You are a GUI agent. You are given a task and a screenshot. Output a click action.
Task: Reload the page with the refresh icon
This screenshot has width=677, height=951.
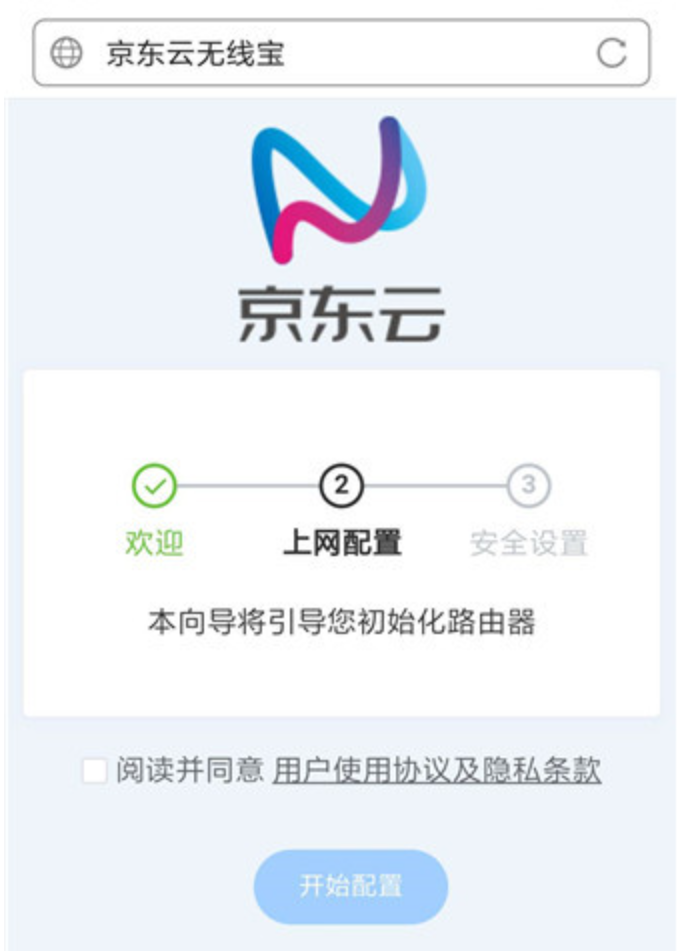(611, 53)
